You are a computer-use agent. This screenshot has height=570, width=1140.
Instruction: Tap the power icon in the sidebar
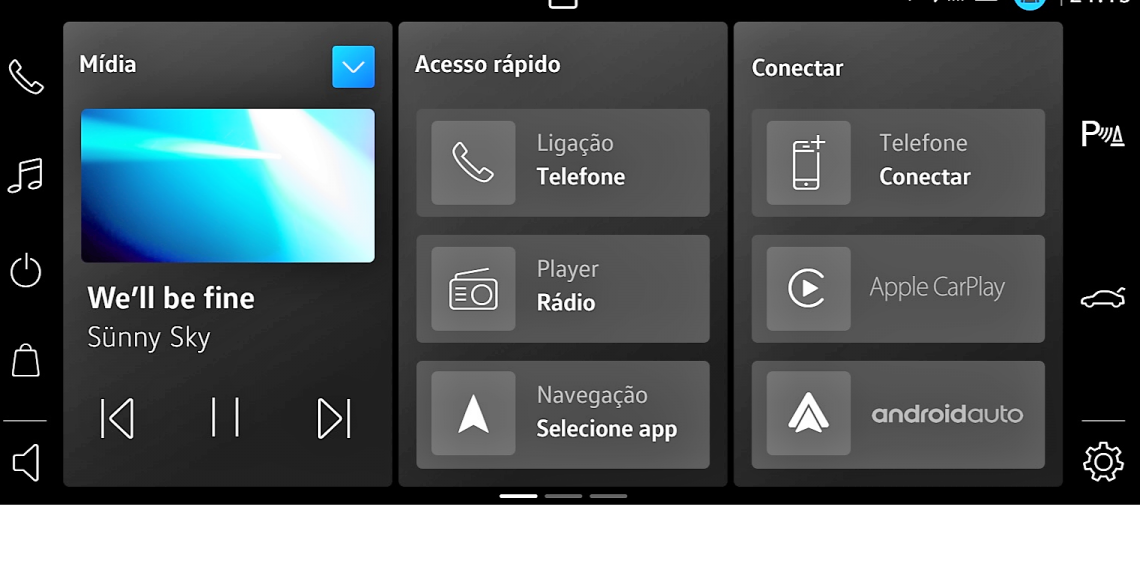coord(26,271)
